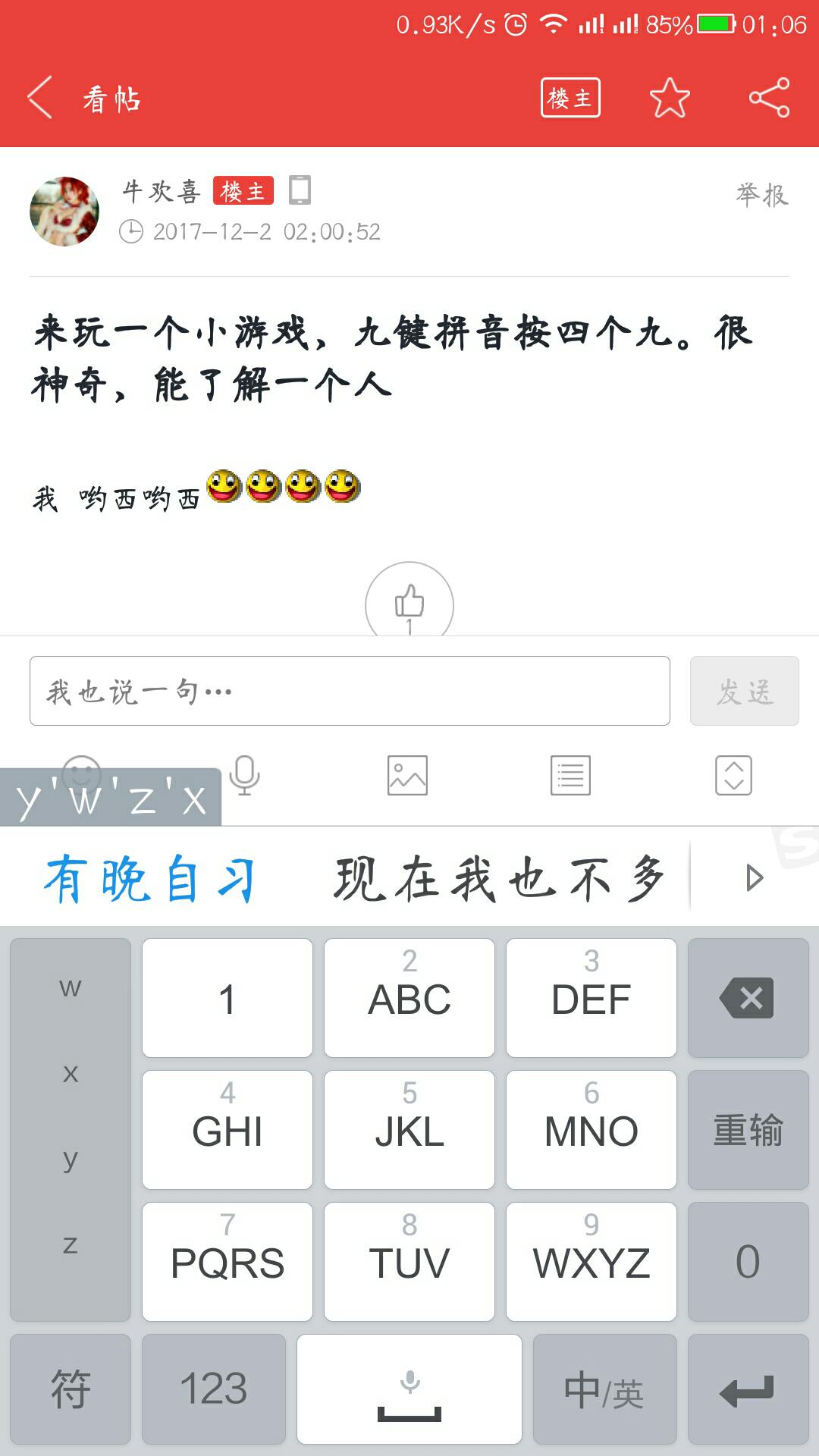Go back from the 看帖 page
819x1456 pixels.
(x=41, y=98)
